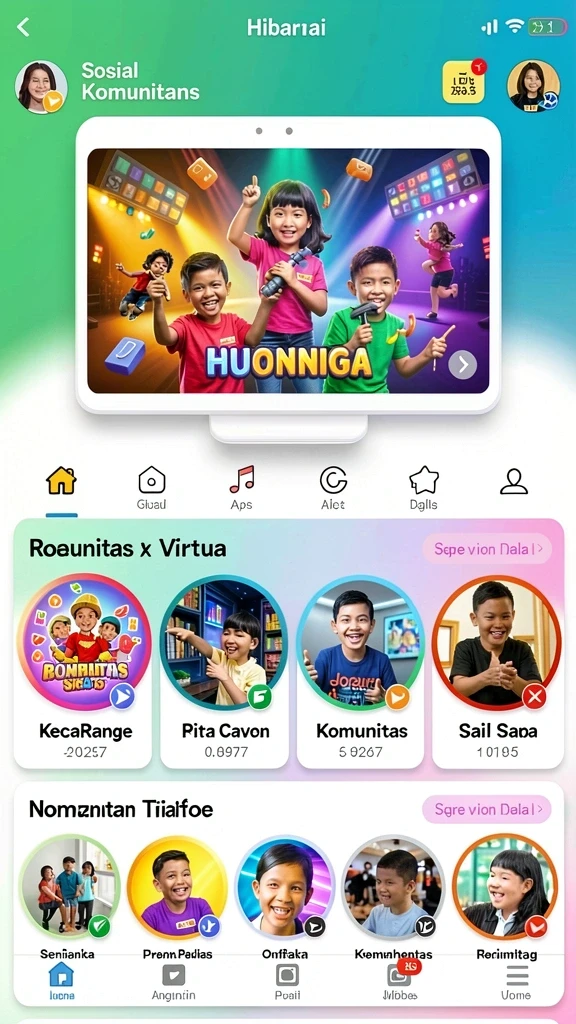Switch to the Aps music tab
Viewport: 576px width, 1024px height.
[x=242, y=488]
